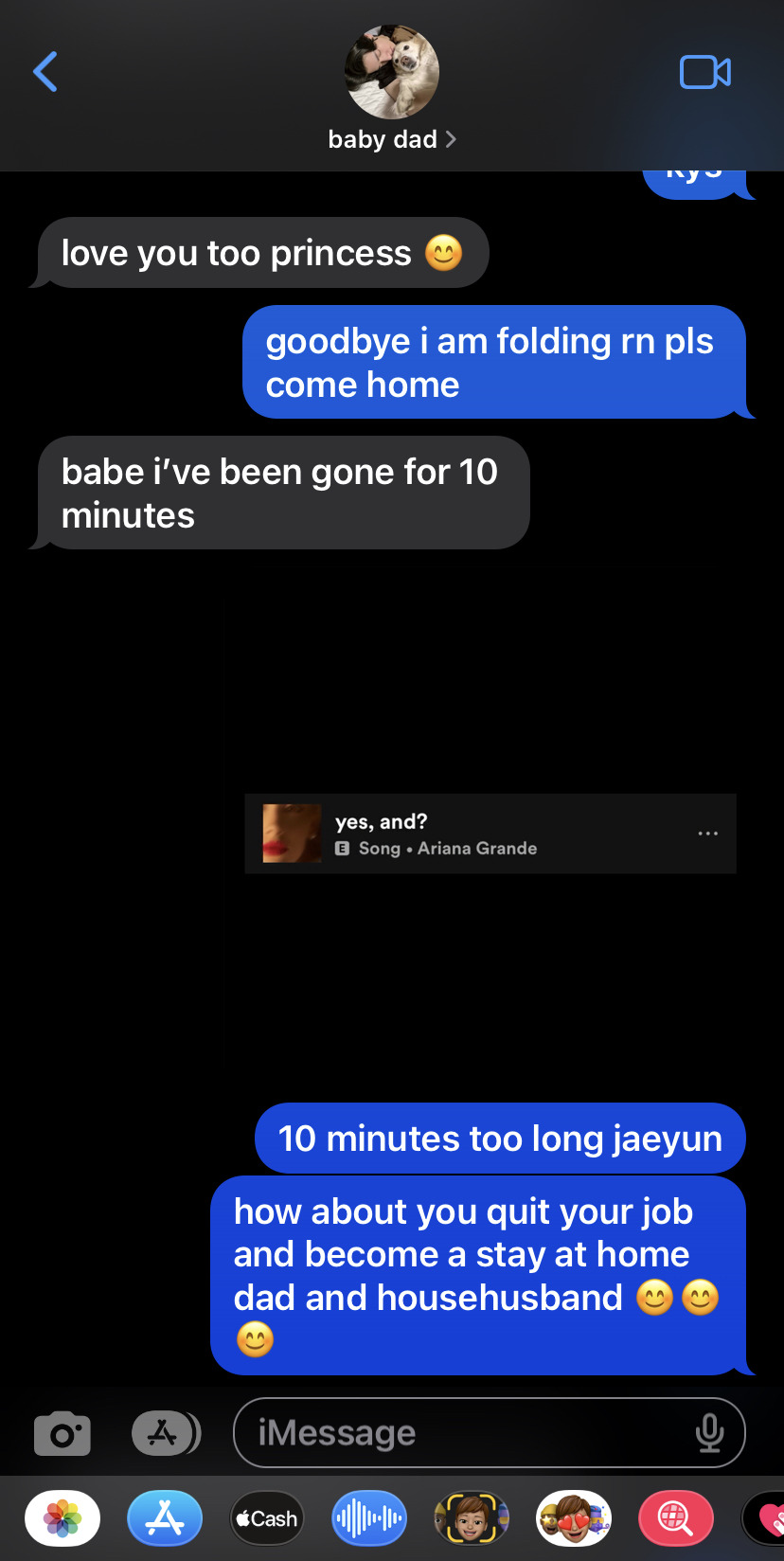This screenshot has width=784, height=1561.
Task: Open the Memoji stickers app
Action: point(574,1518)
